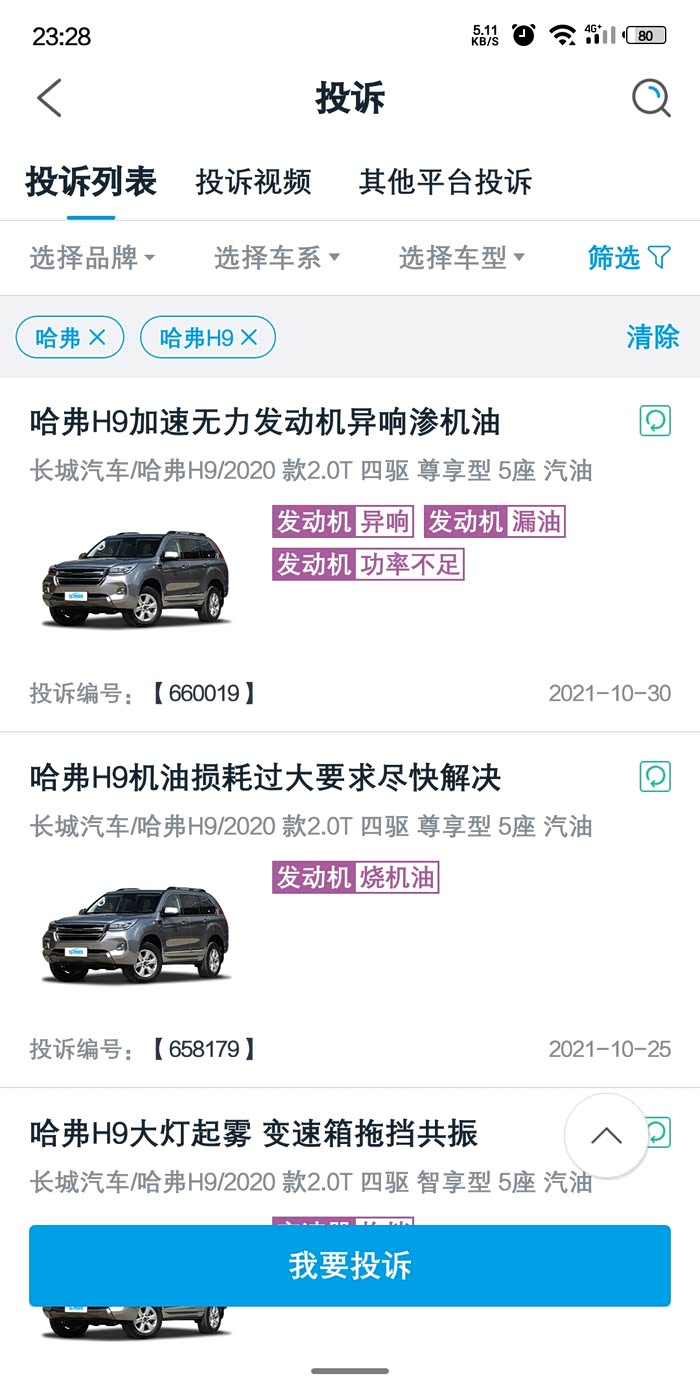Remove the 哈弗H9 filter chip
This screenshot has width=700, height=1400.
249,338
